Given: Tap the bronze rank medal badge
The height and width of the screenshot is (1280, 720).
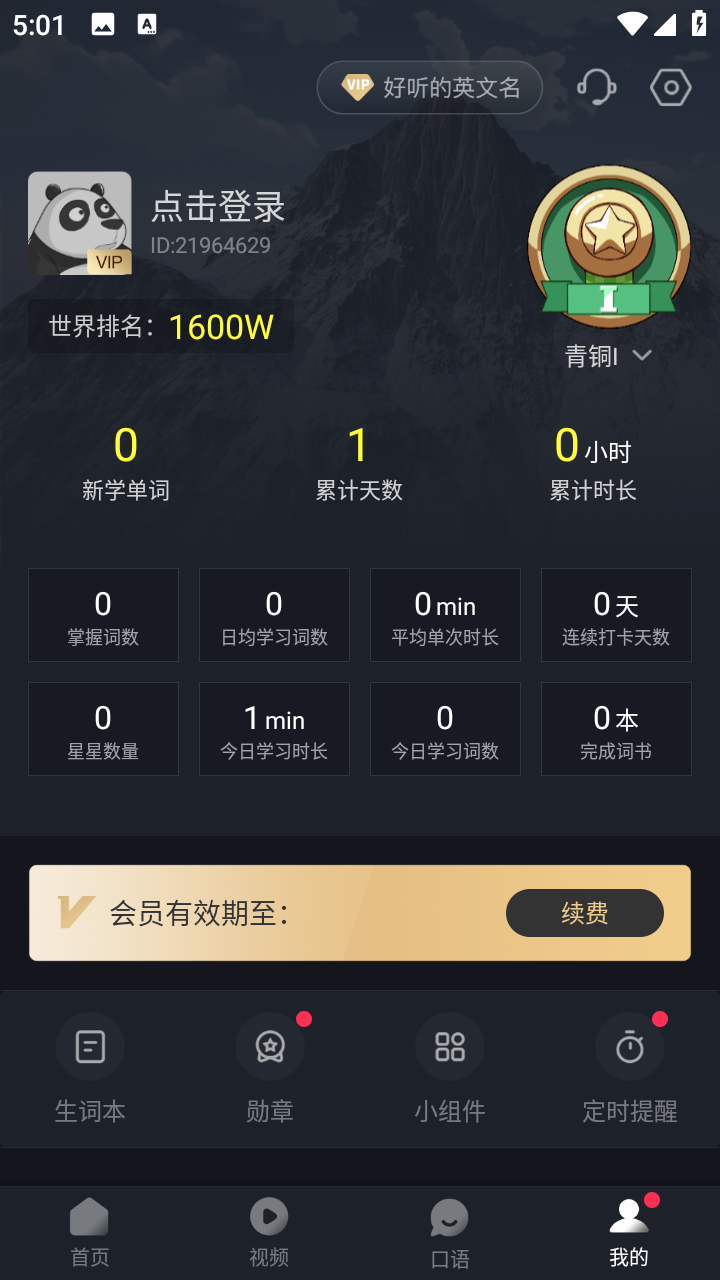Looking at the screenshot, I should (608, 247).
